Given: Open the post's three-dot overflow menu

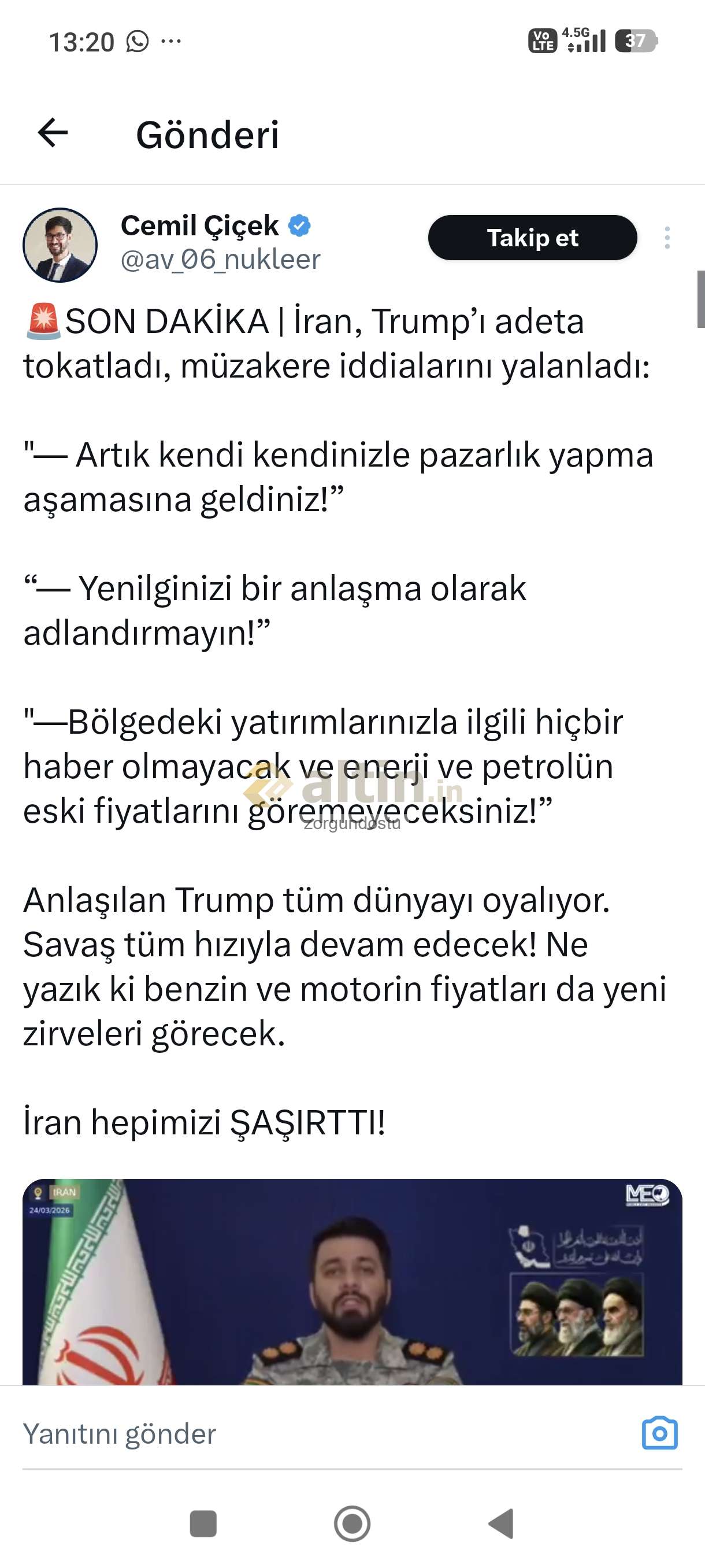Looking at the screenshot, I should (667, 238).
